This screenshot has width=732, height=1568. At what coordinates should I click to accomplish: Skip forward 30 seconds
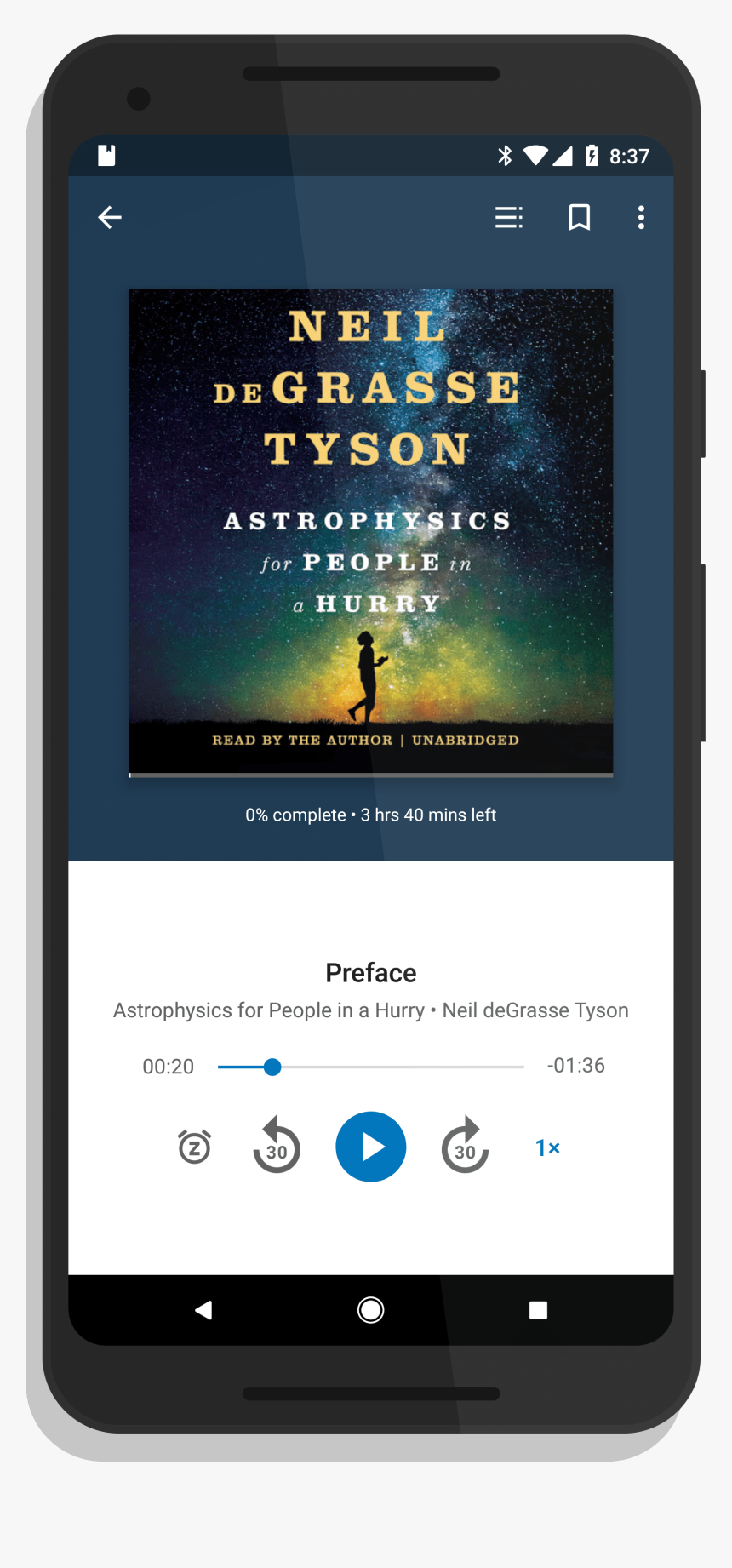click(x=465, y=1147)
